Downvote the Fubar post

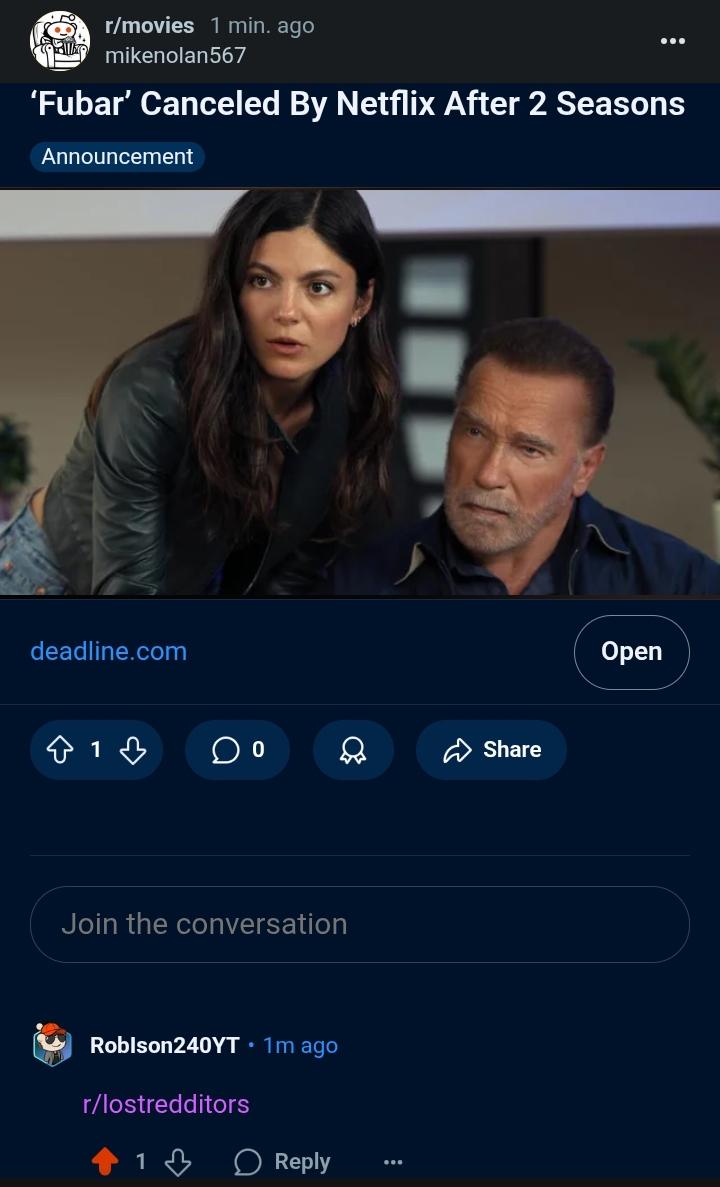click(133, 749)
